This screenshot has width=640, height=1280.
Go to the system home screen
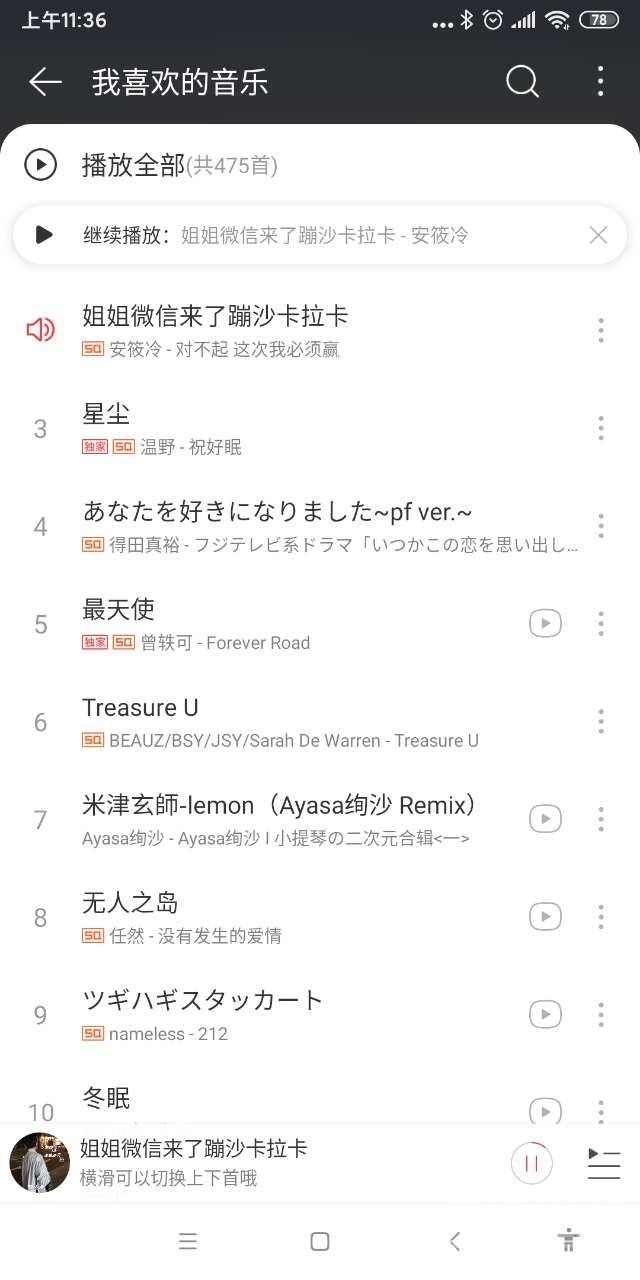320,1242
